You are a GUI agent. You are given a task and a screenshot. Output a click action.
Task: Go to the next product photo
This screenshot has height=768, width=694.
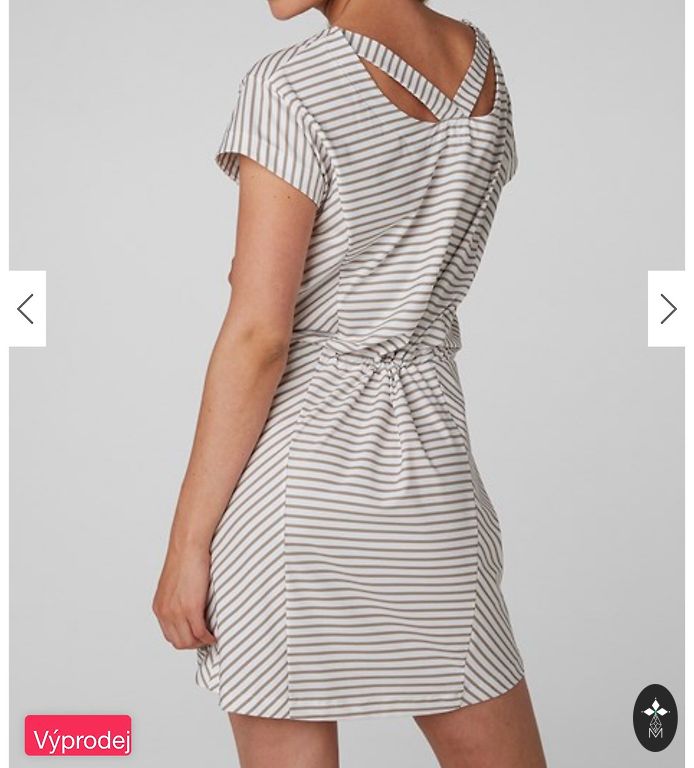click(667, 309)
